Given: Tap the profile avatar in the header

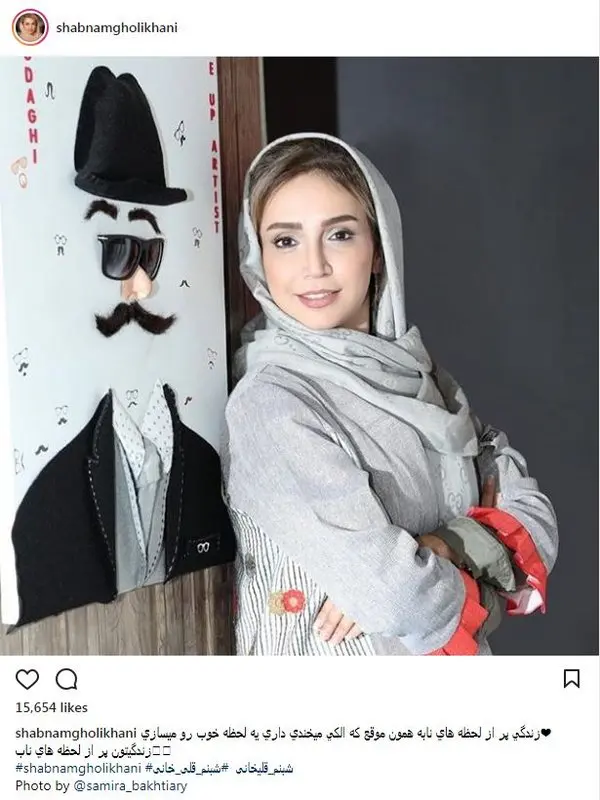Looking at the screenshot, I should 30,28.
